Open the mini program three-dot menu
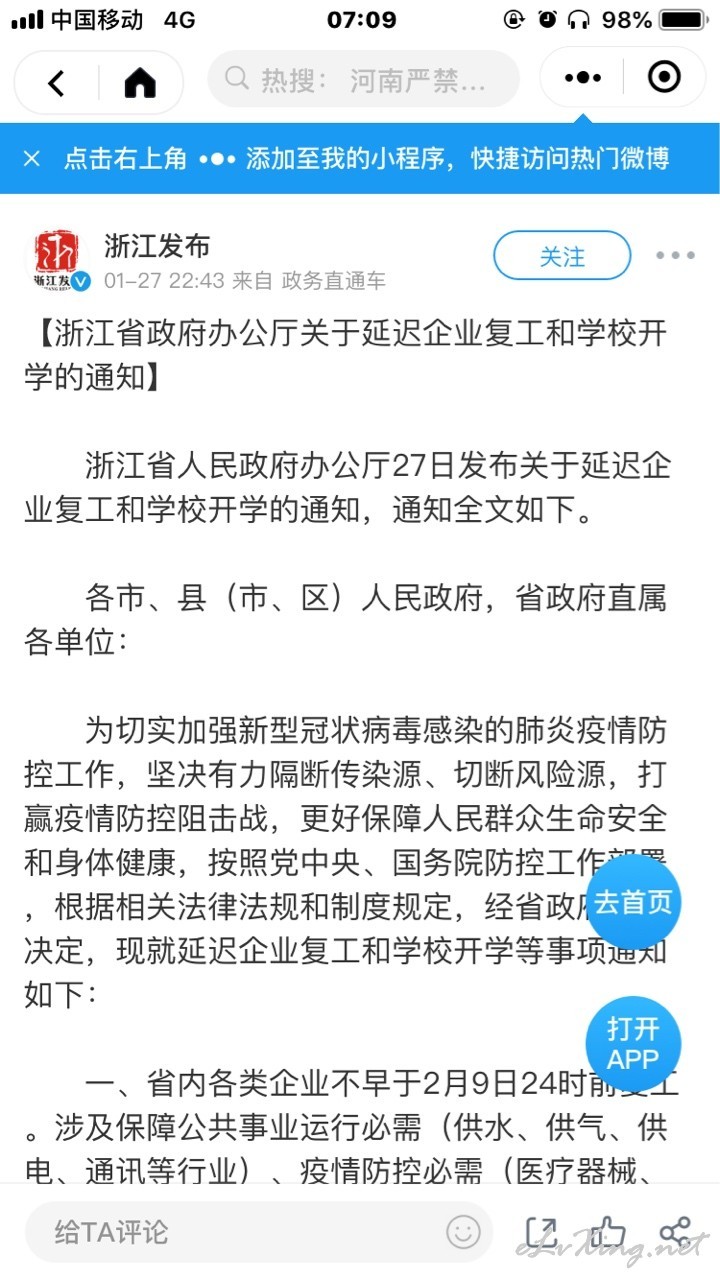720x1280 pixels. [x=583, y=77]
